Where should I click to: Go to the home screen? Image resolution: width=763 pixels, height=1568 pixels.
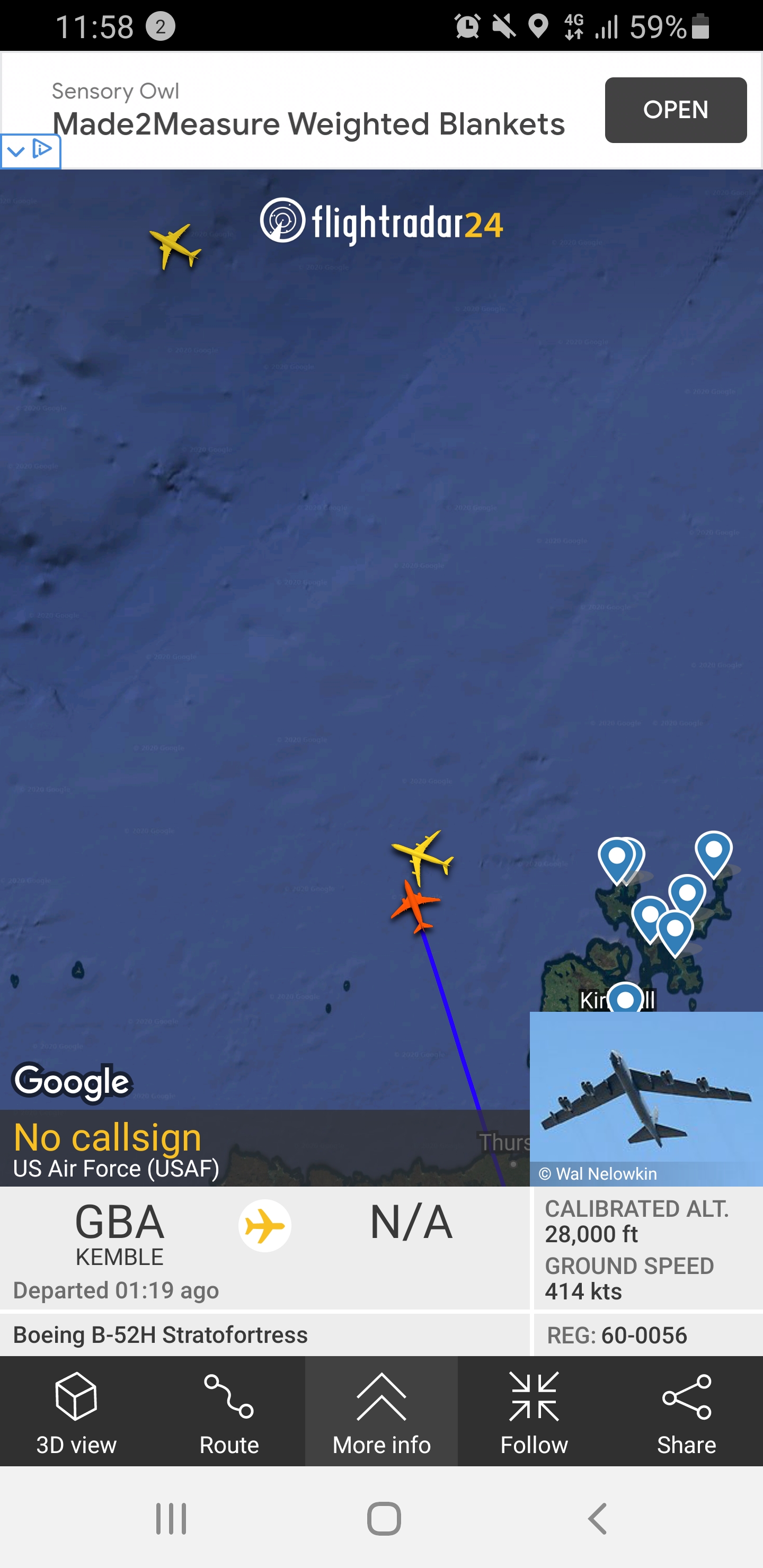(384, 1518)
